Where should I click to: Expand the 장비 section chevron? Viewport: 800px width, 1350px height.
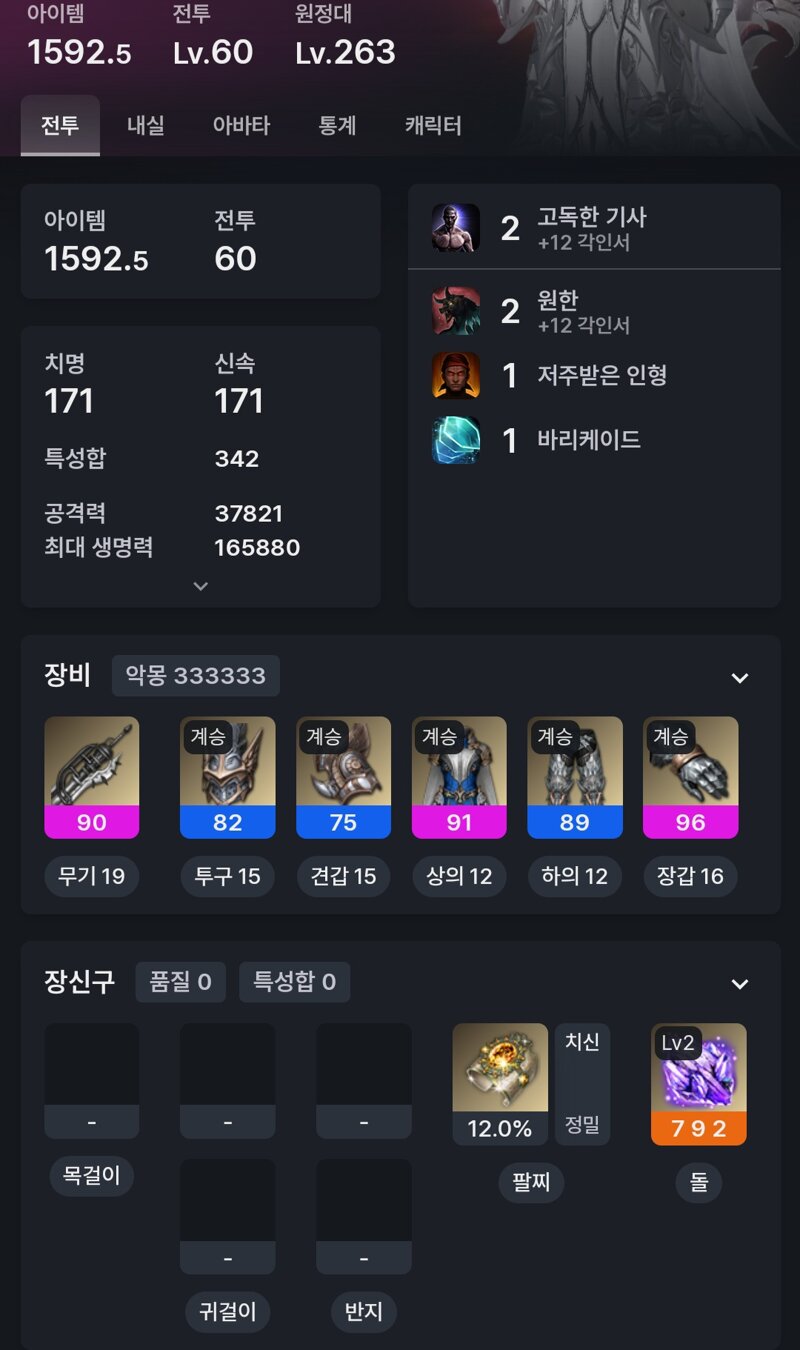(x=740, y=678)
